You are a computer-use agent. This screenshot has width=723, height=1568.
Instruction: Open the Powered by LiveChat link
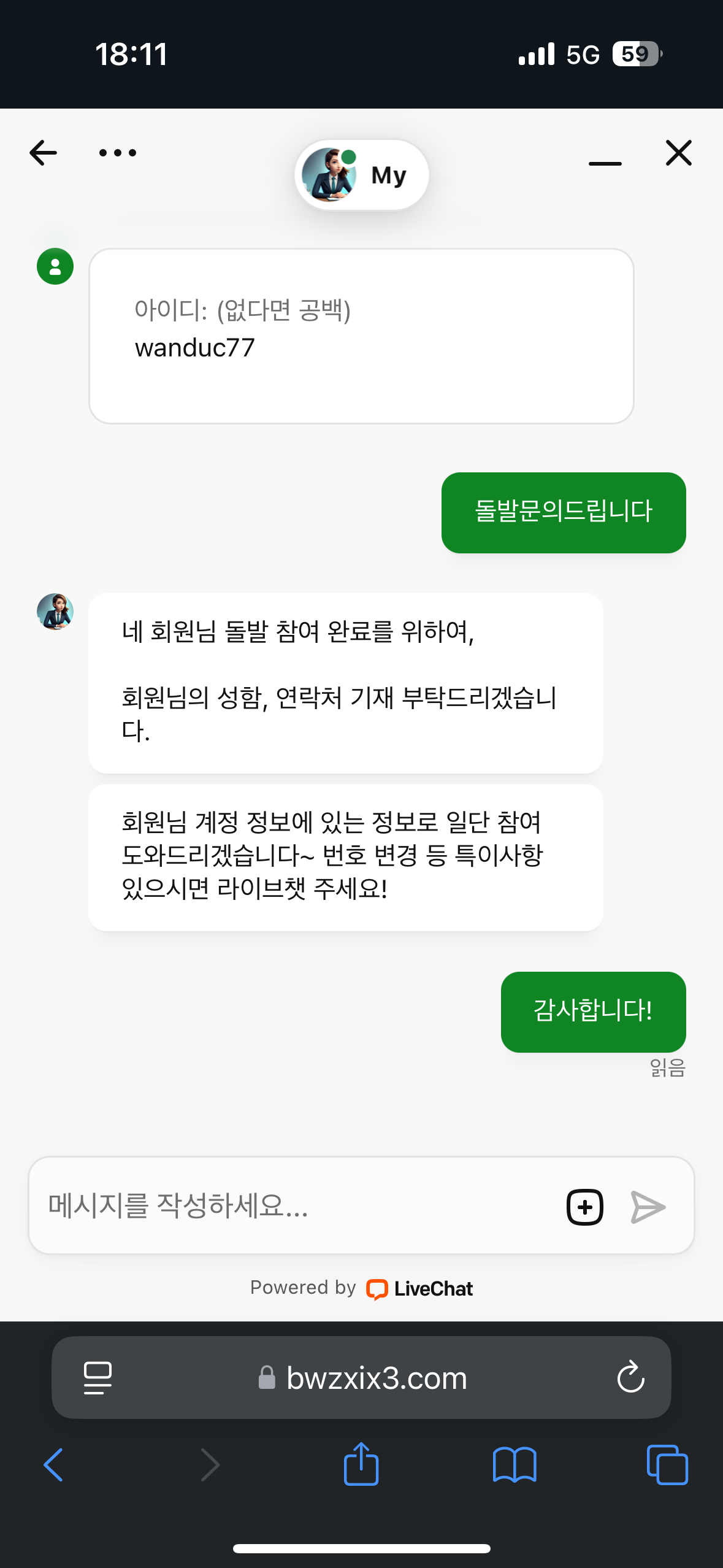click(x=361, y=1288)
